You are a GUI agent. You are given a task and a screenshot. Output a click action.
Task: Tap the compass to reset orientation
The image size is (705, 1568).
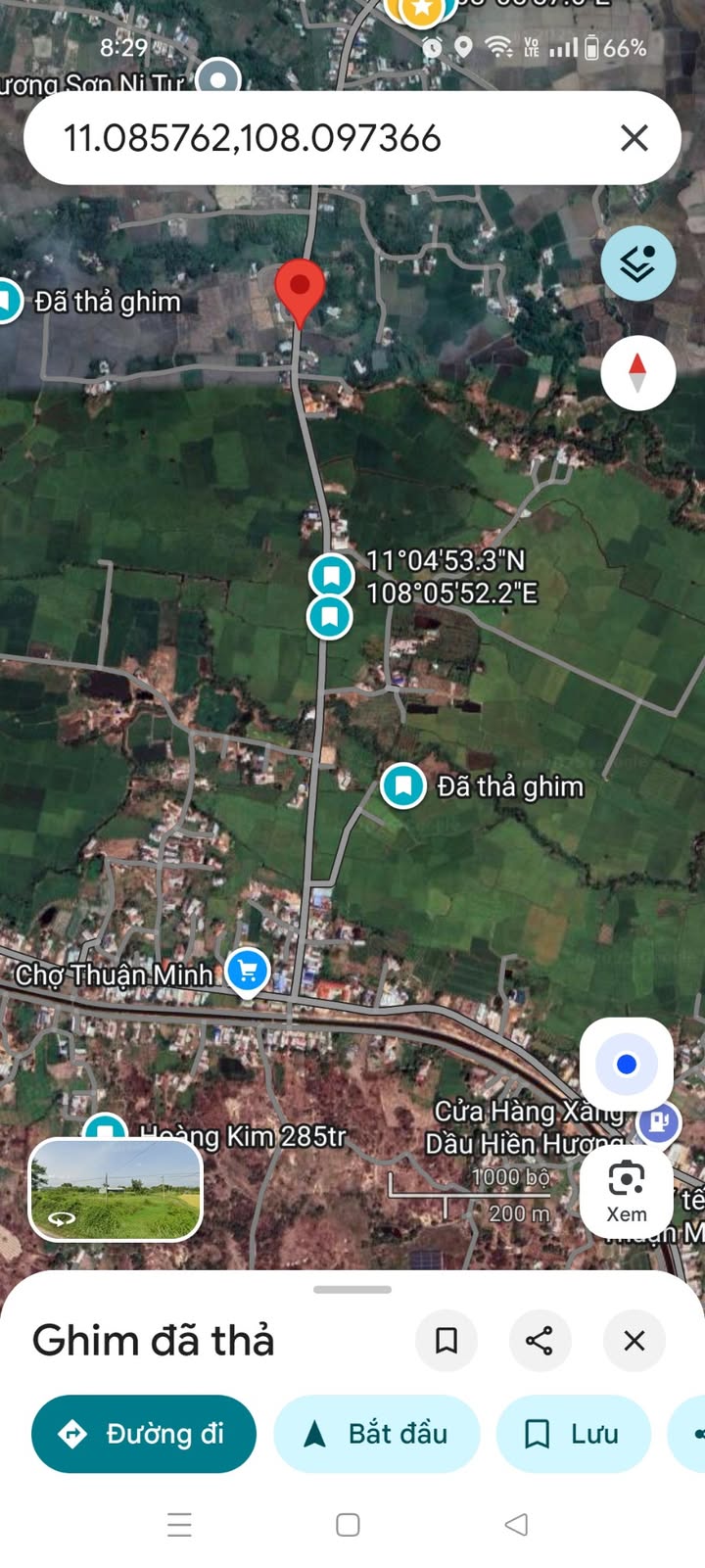[637, 373]
